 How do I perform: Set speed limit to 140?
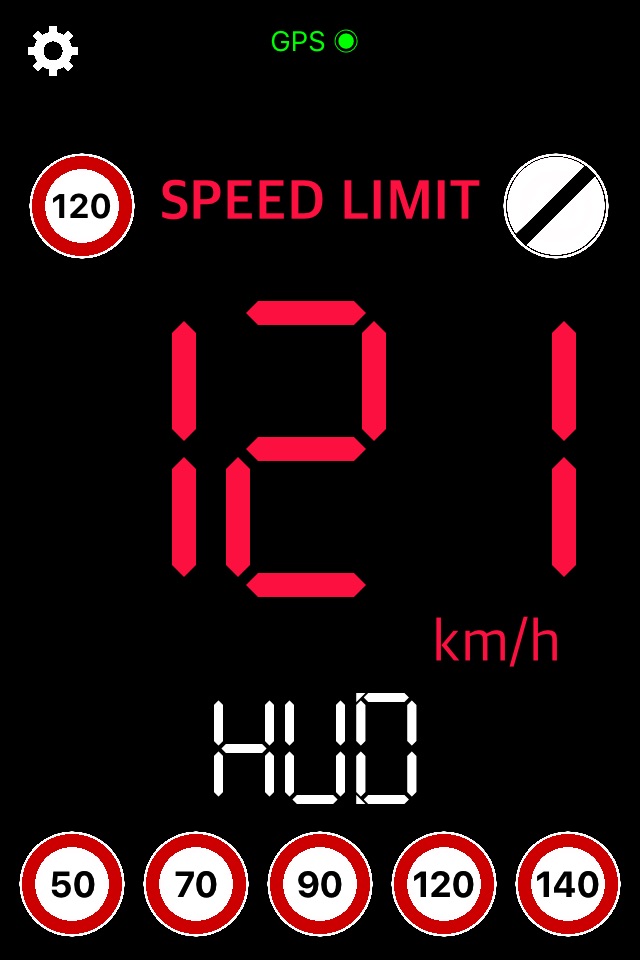click(567, 884)
